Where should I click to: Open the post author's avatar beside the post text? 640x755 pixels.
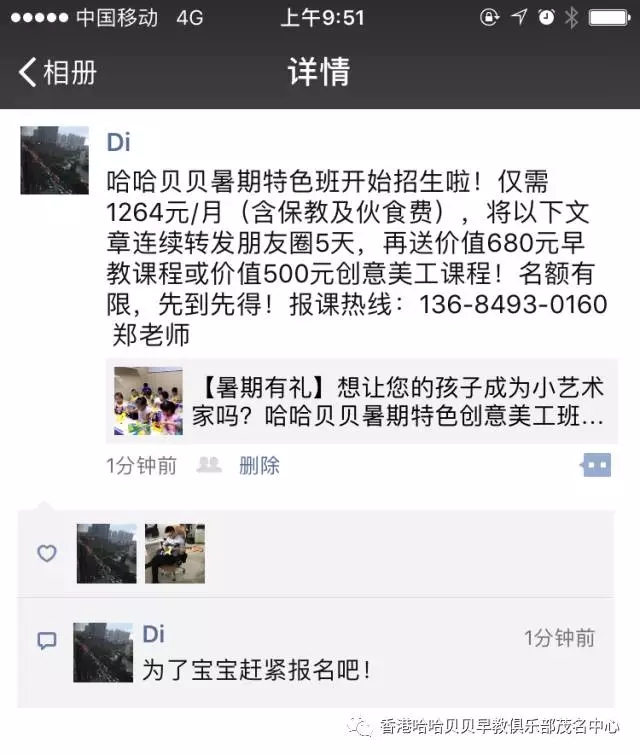tap(54, 160)
